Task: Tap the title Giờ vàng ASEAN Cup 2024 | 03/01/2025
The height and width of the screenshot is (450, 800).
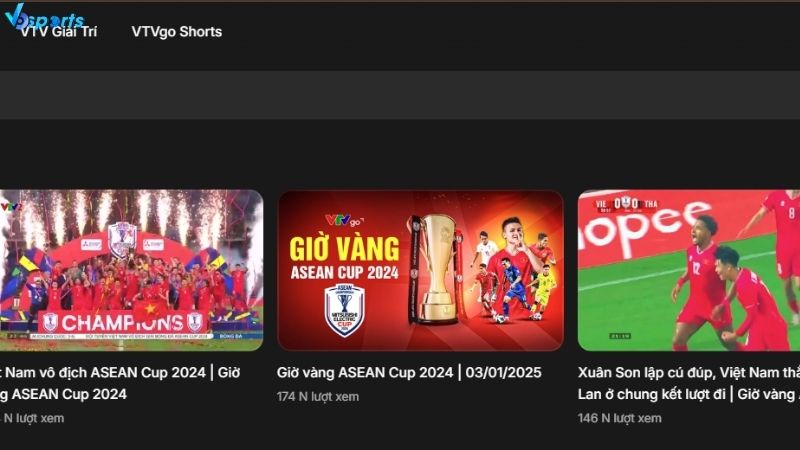Action: pyautogui.click(x=409, y=373)
